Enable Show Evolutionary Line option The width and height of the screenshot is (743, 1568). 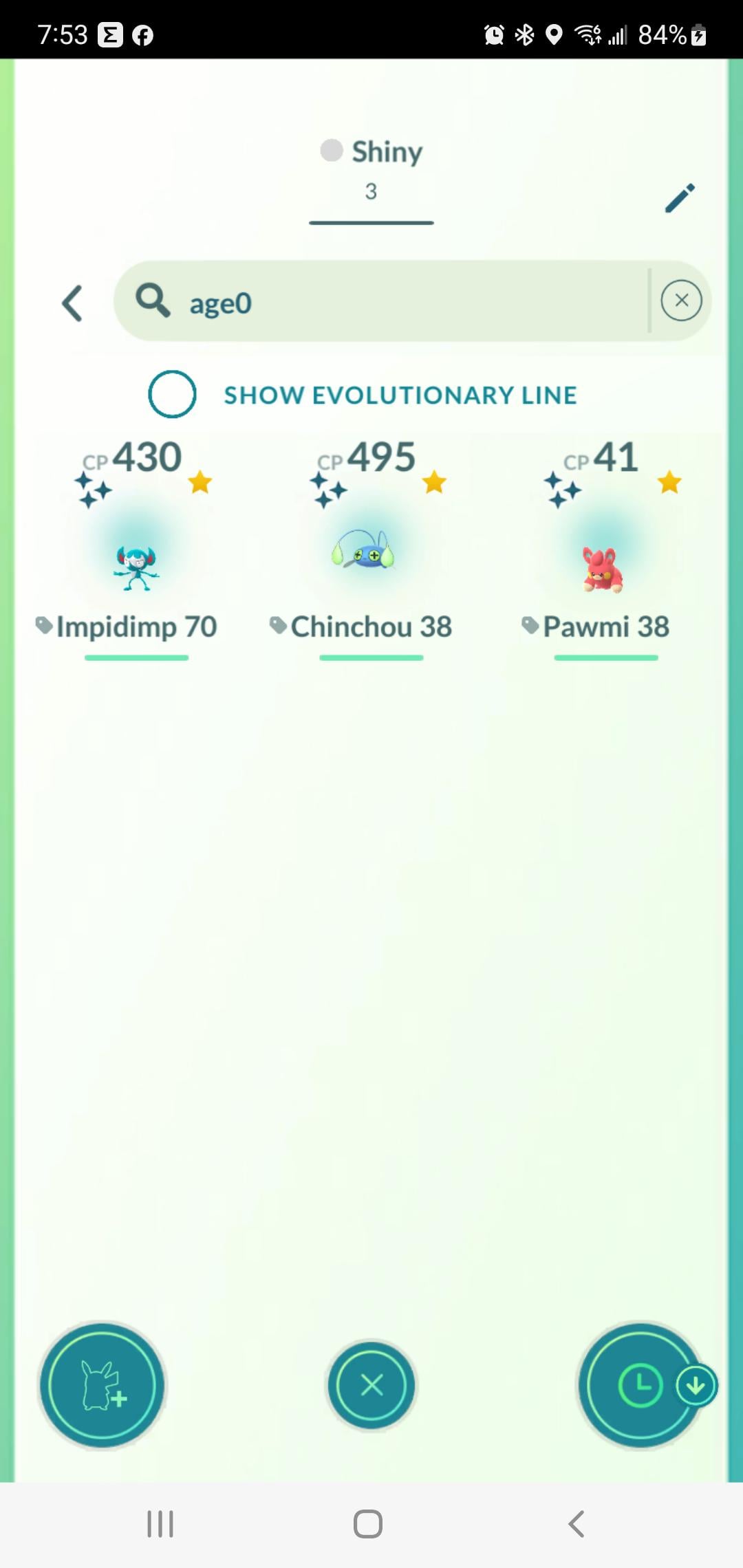pyautogui.click(x=172, y=394)
